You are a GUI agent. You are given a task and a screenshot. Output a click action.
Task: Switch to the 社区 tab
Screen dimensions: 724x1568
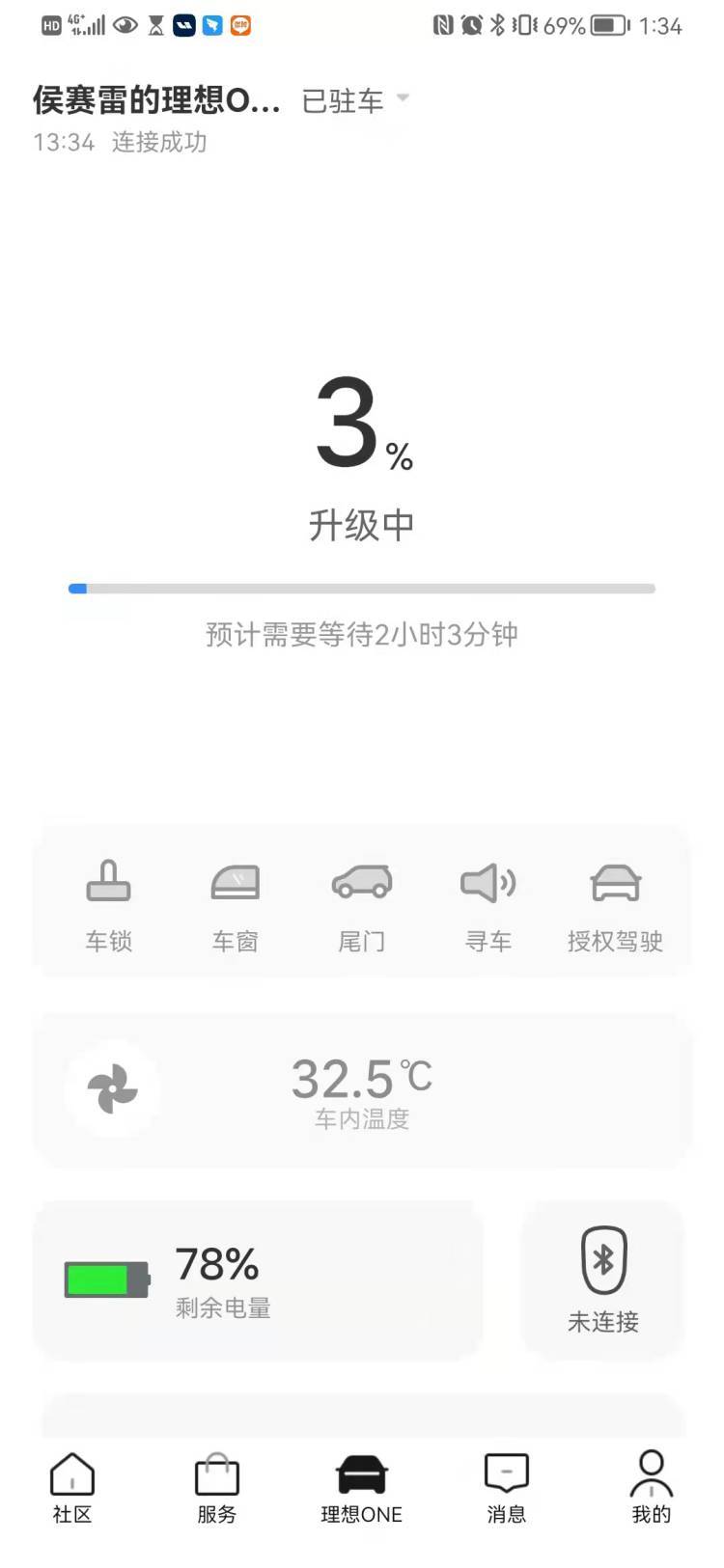click(x=72, y=1488)
